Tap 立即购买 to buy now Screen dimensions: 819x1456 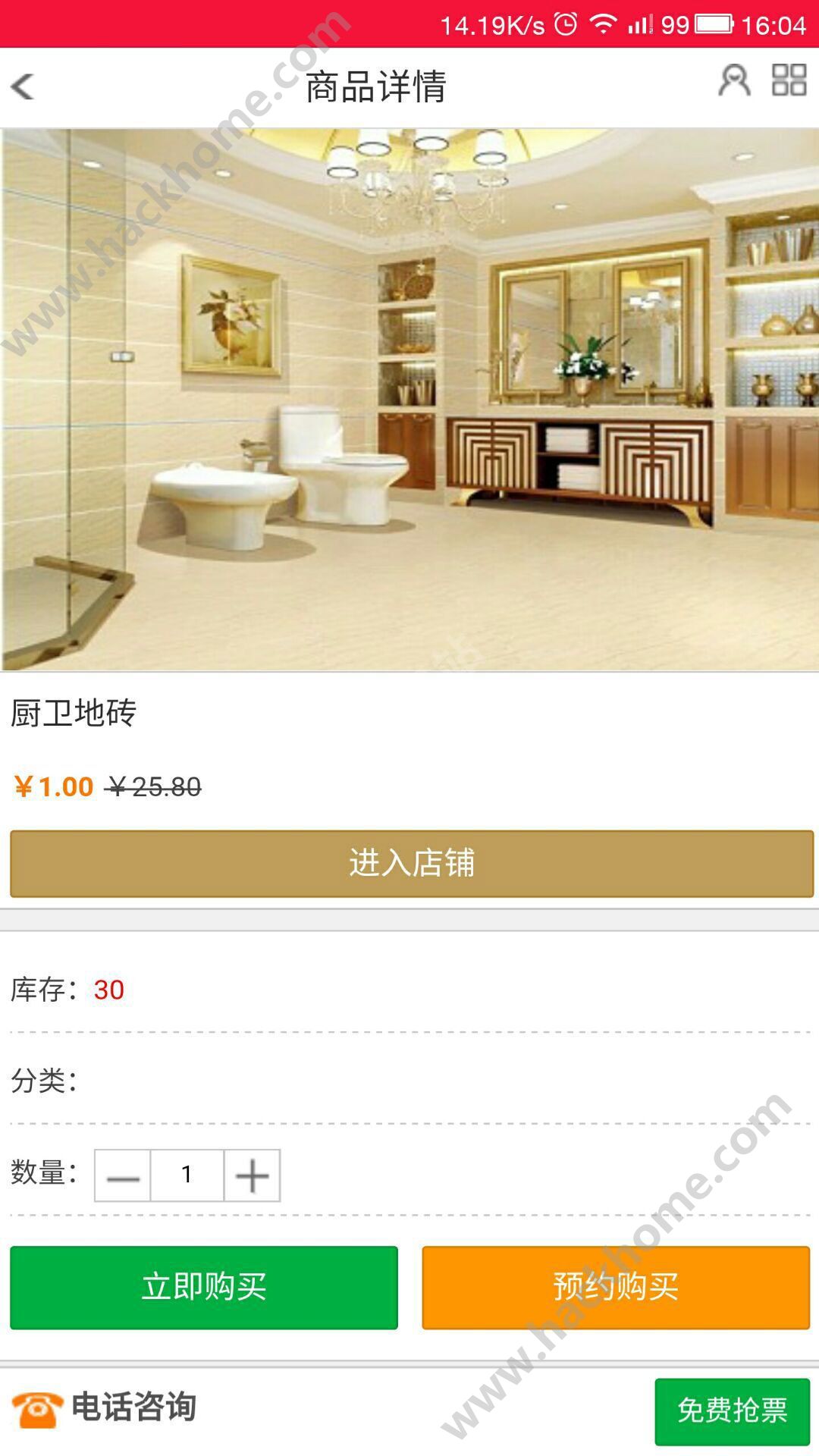click(x=204, y=1288)
